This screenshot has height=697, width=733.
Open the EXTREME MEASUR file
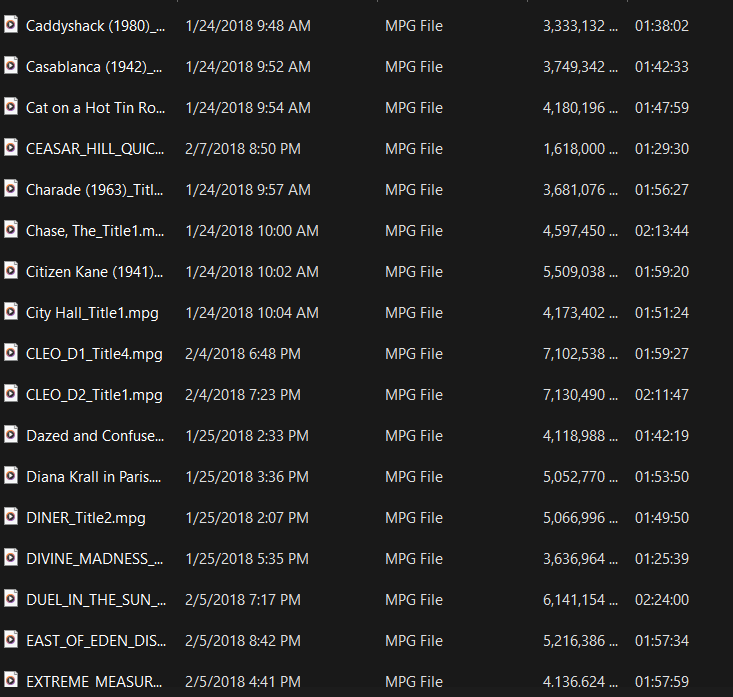95,683
